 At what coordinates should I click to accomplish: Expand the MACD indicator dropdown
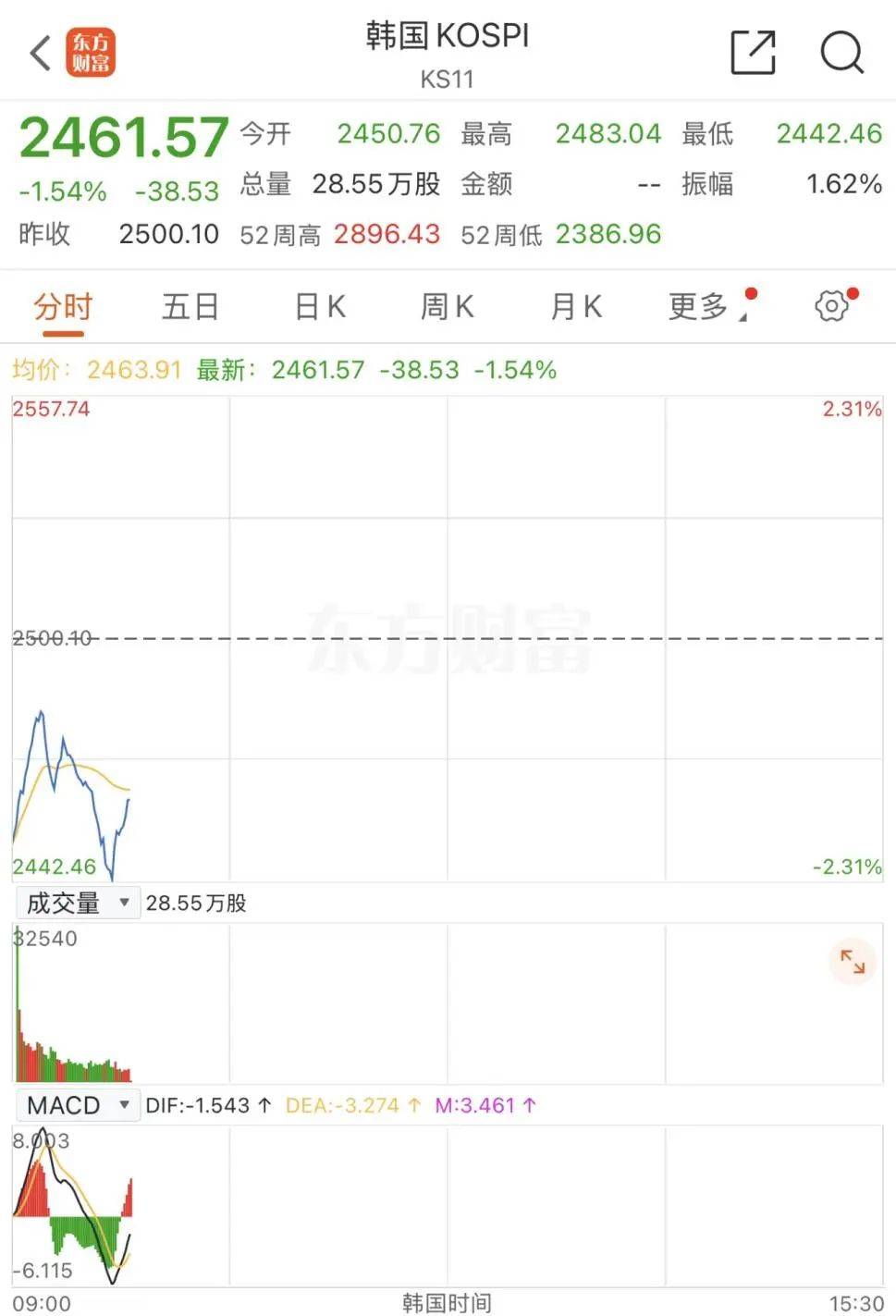[x=125, y=1104]
